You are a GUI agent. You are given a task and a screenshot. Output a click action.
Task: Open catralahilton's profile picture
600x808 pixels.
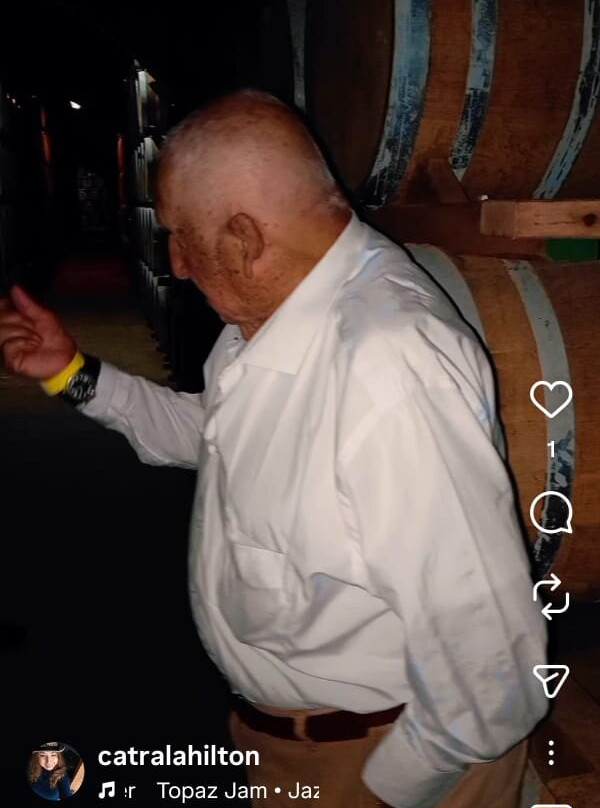coord(56,771)
